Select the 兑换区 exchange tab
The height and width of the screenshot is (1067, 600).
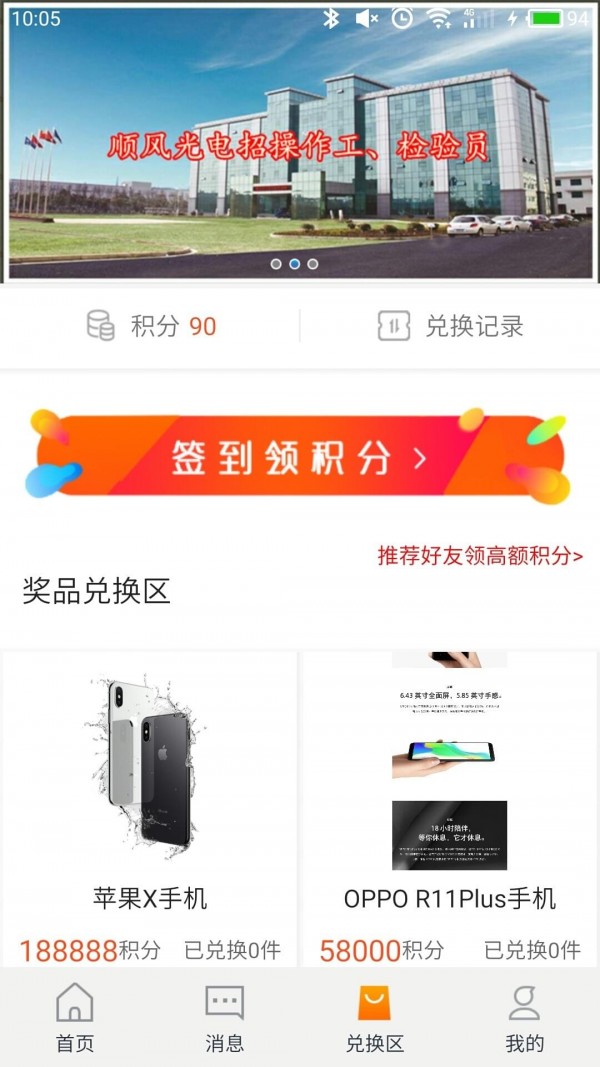375,1018
